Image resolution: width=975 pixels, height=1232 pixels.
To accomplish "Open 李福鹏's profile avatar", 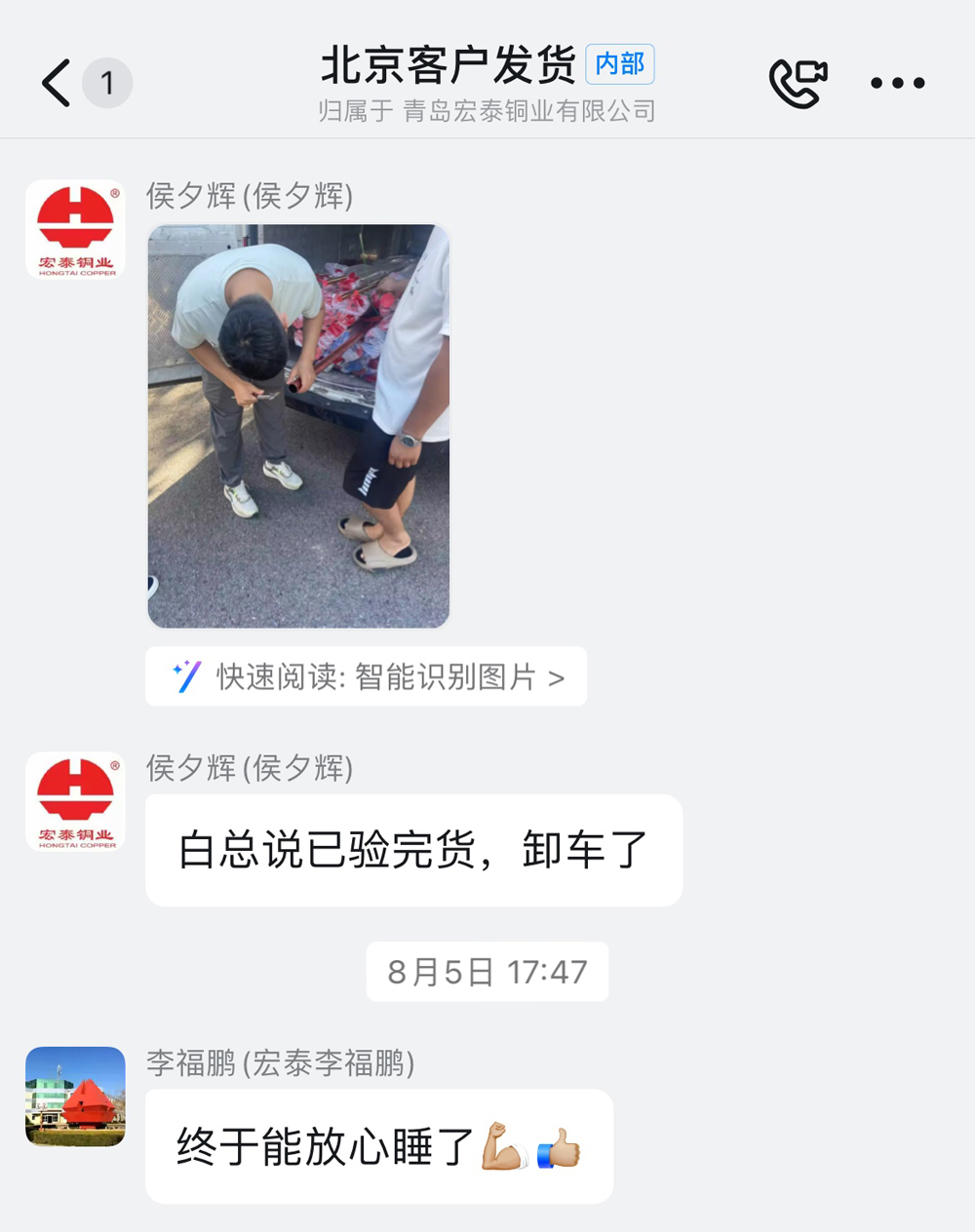I will (75, 1097).
